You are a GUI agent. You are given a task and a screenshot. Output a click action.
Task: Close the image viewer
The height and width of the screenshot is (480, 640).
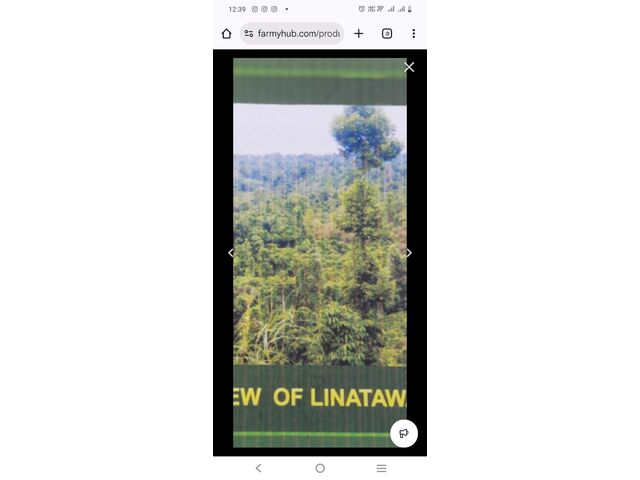coord(408,67)
